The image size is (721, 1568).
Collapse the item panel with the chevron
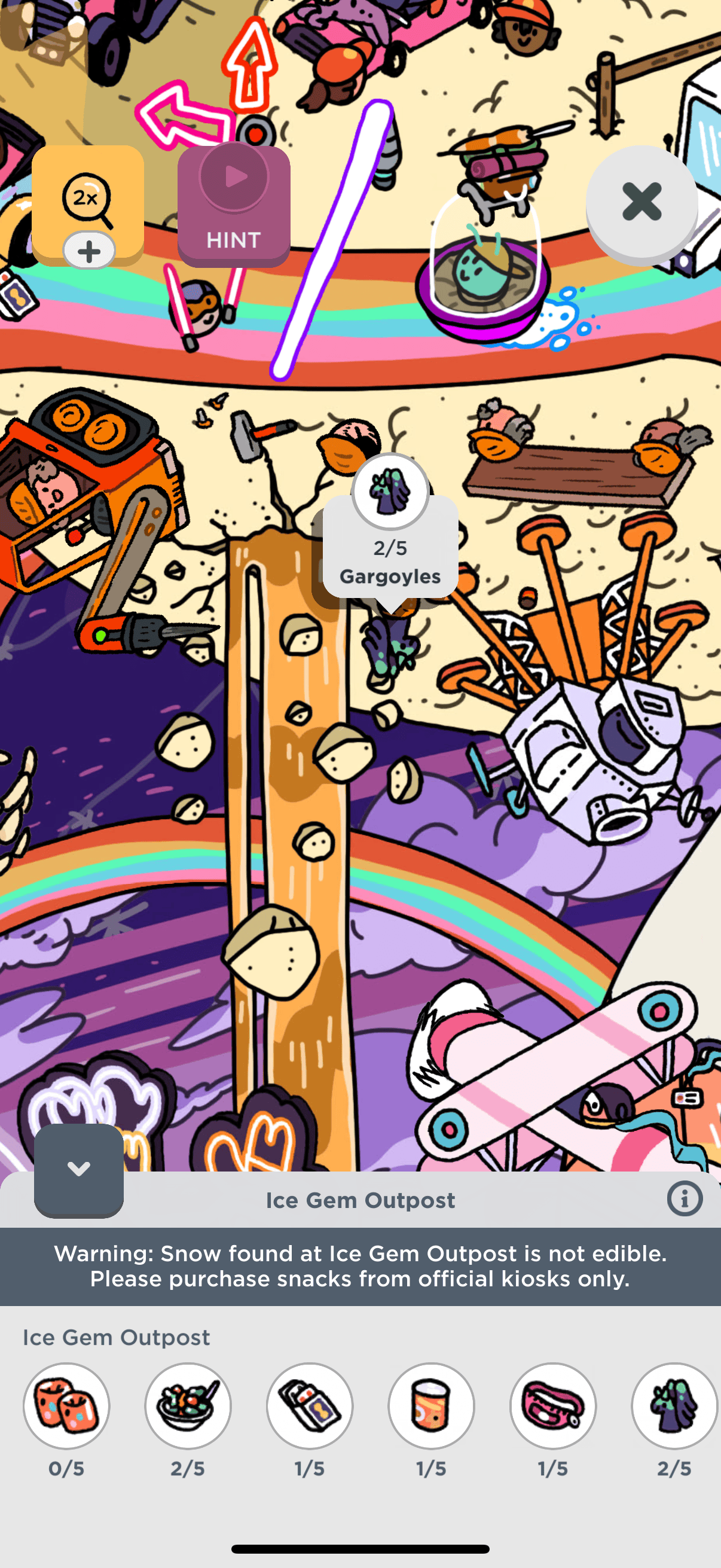pos(78,1169)
